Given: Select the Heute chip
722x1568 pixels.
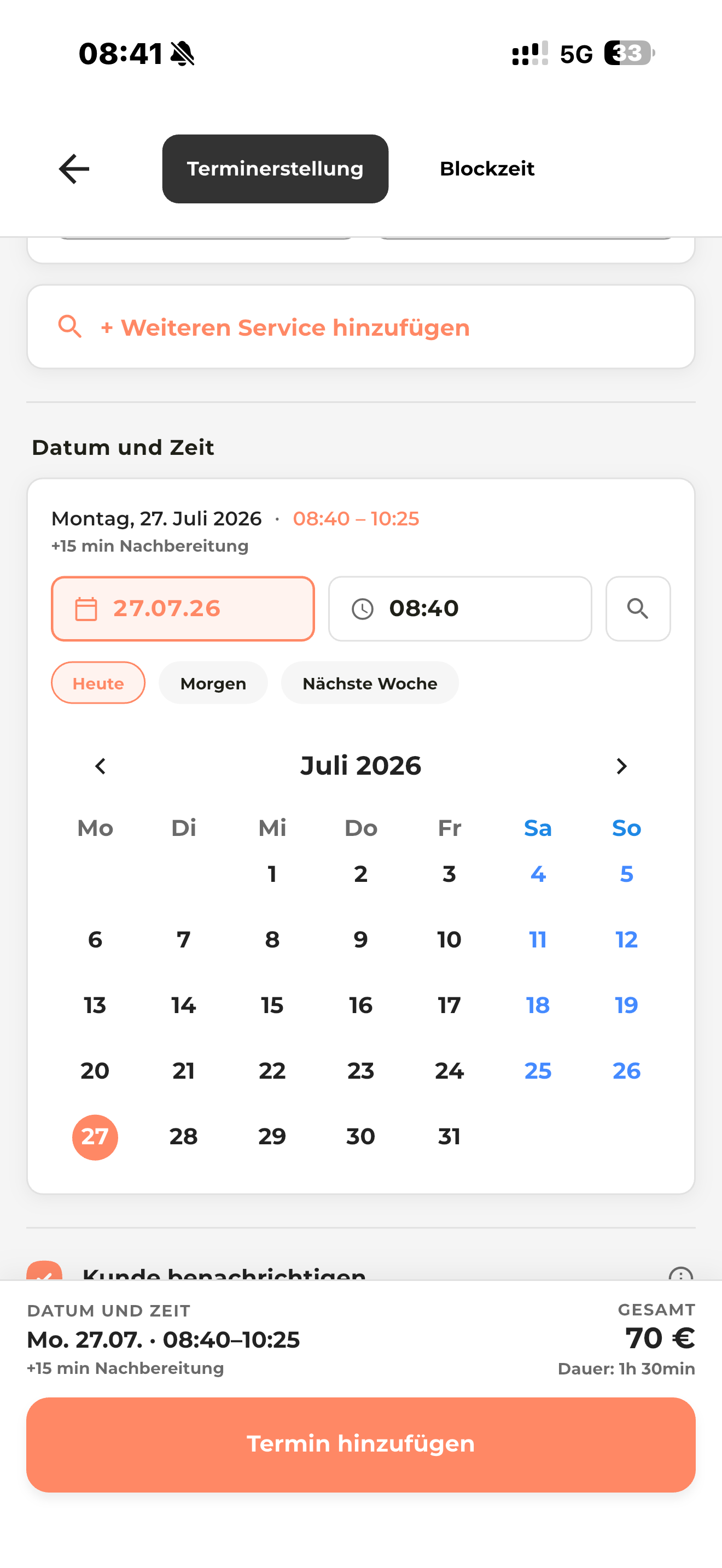Looking at the screenshot, I should click(x=98, y=683).
